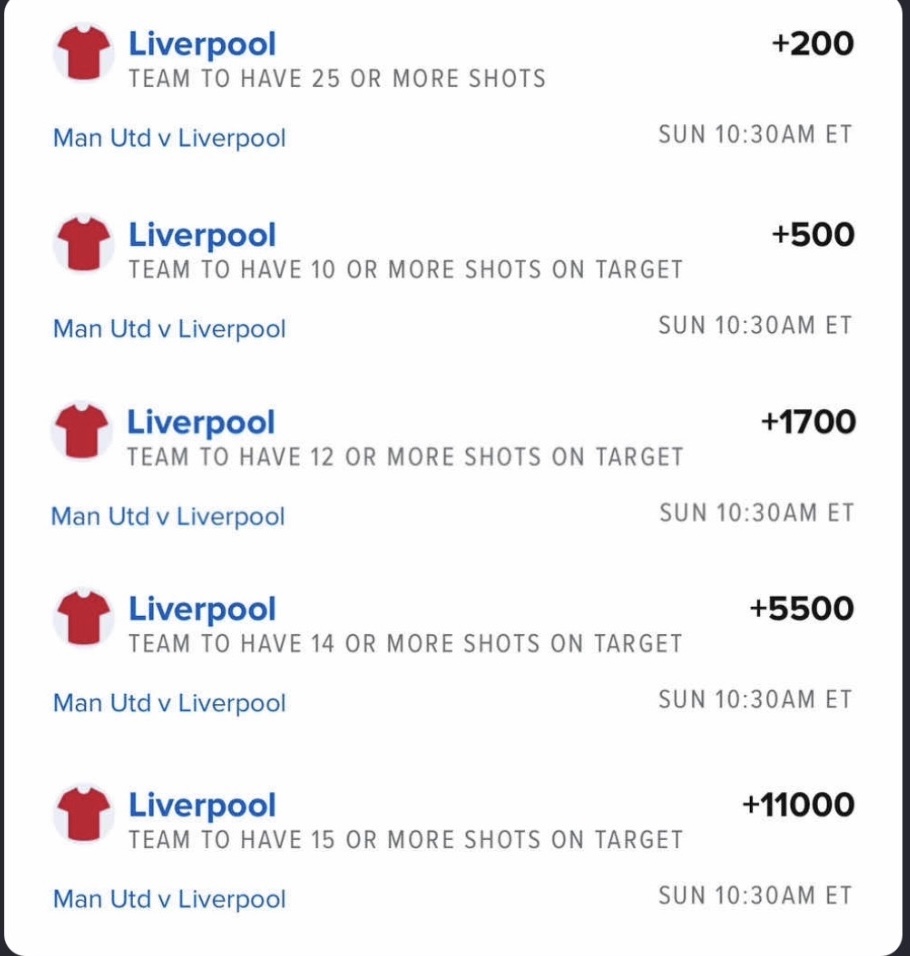Choose +5500 odds for 14 shots on target
Screen dimensions: 910x956
[802, 608]
